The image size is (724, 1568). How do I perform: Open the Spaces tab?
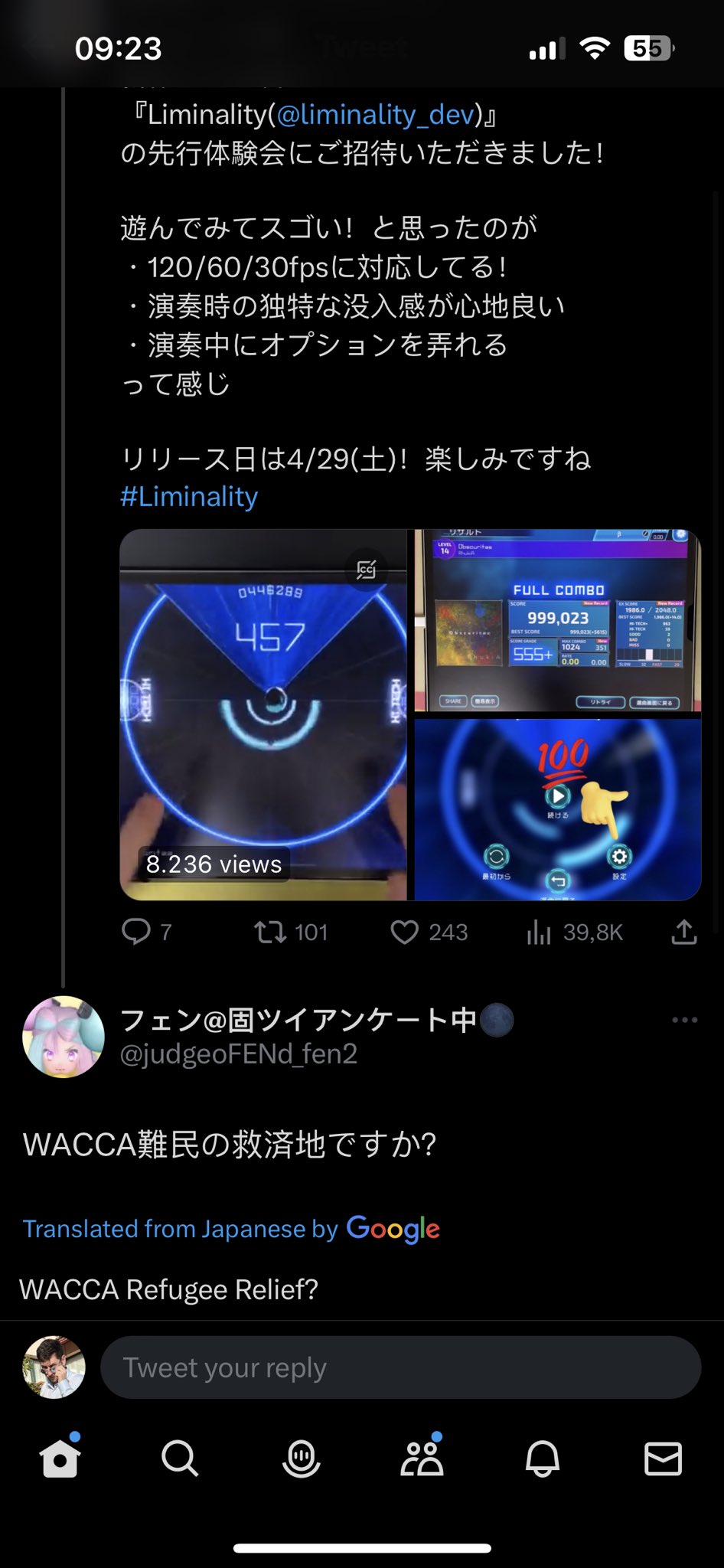coord(301,1459)
